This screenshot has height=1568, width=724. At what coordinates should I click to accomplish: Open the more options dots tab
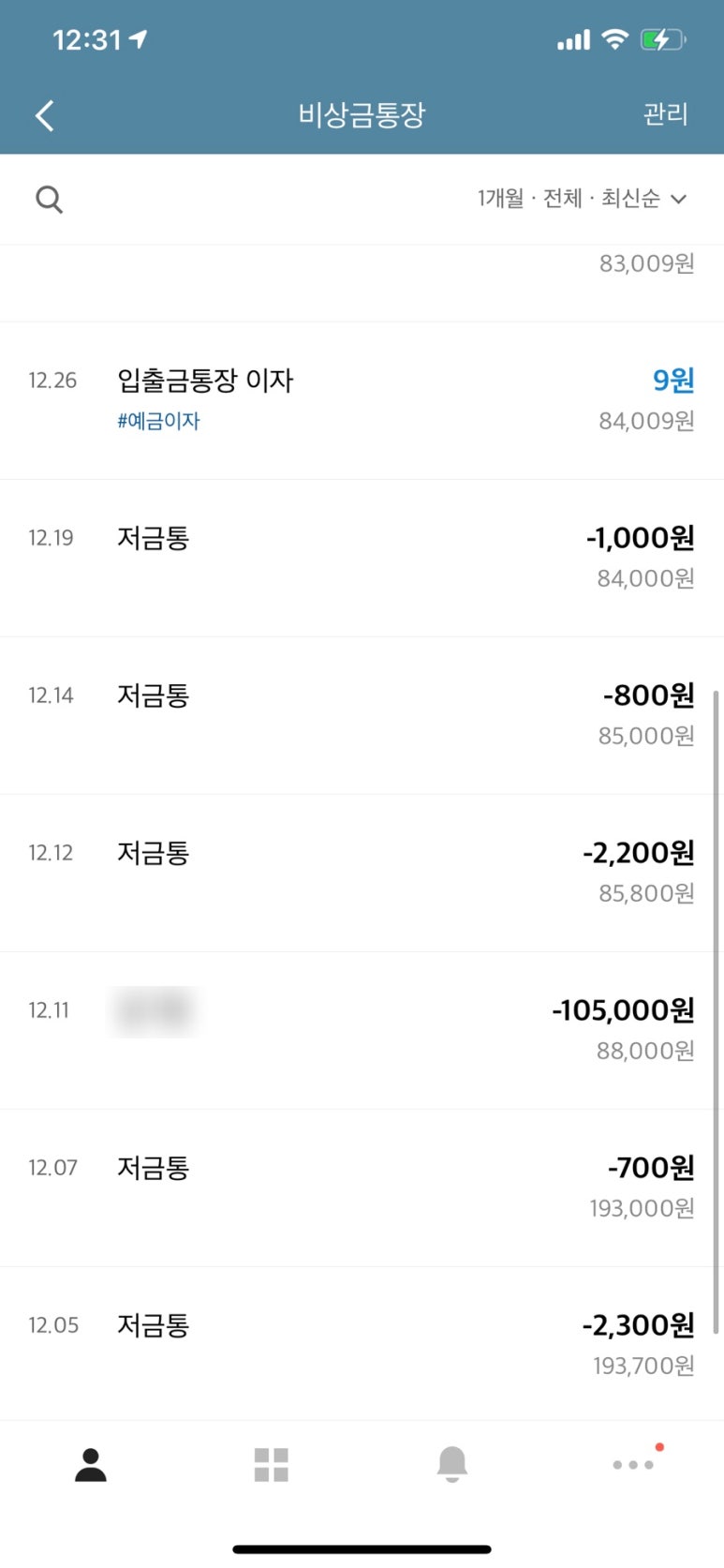[x=635, y=1463]
